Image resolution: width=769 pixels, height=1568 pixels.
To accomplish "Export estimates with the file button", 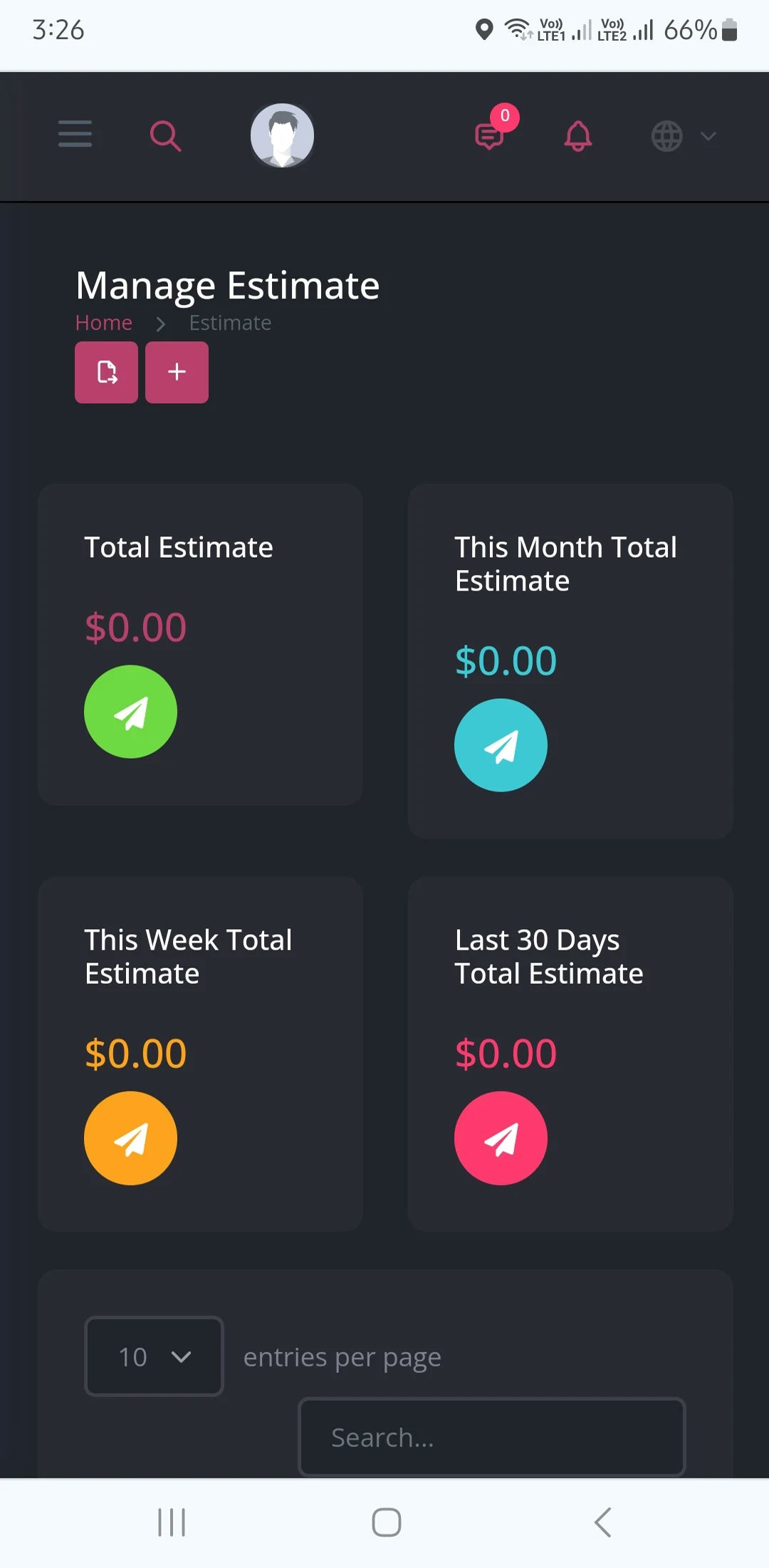I will point(107,372).
